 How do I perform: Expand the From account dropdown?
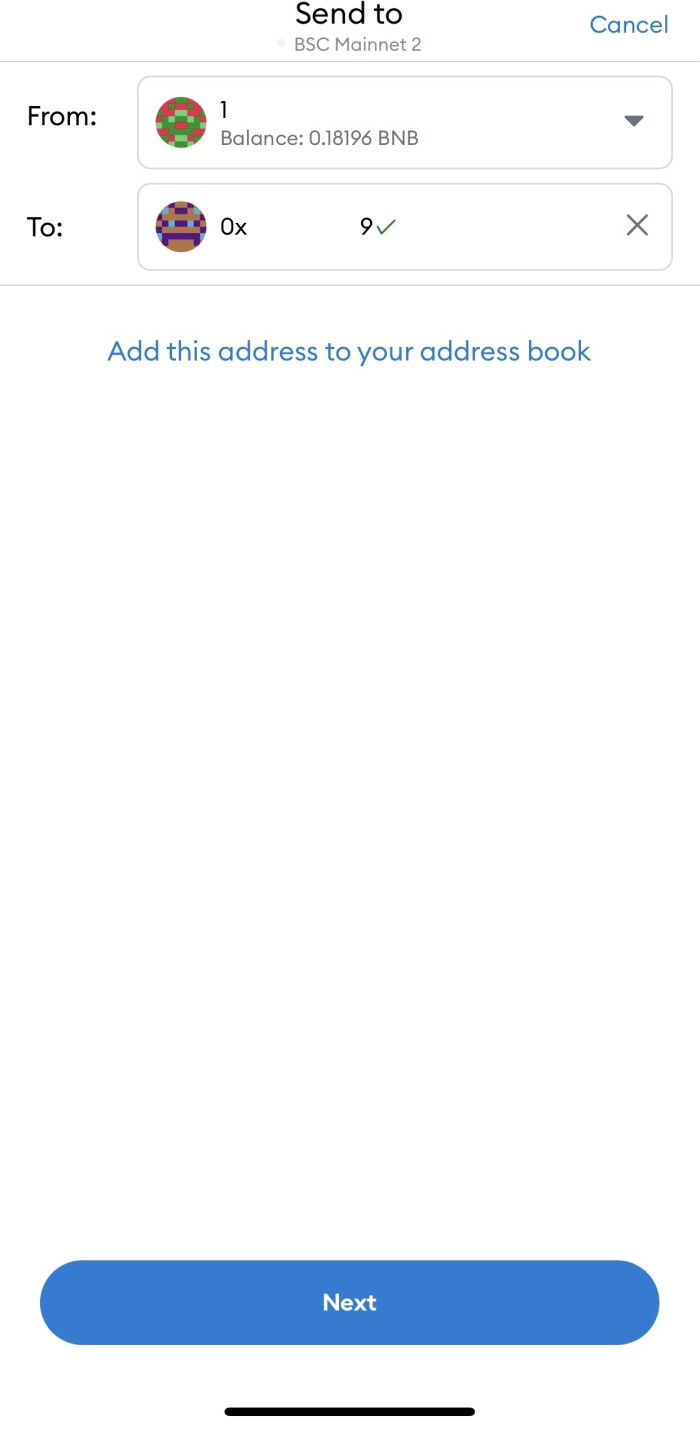(633, 121)
